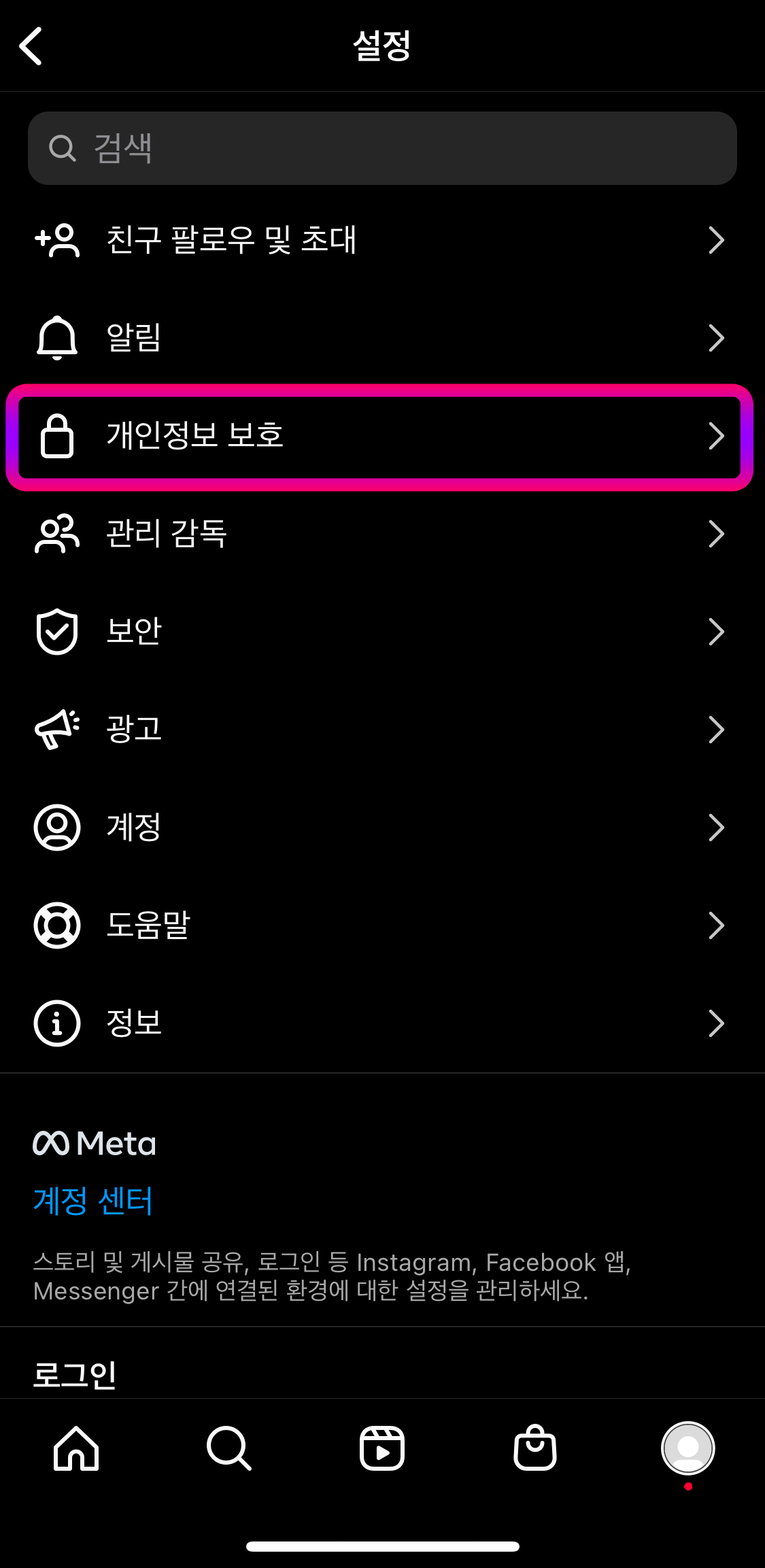765x1568 pixels.
Task: Click the megaphone icon next to 광고
Action: point(57,729)
